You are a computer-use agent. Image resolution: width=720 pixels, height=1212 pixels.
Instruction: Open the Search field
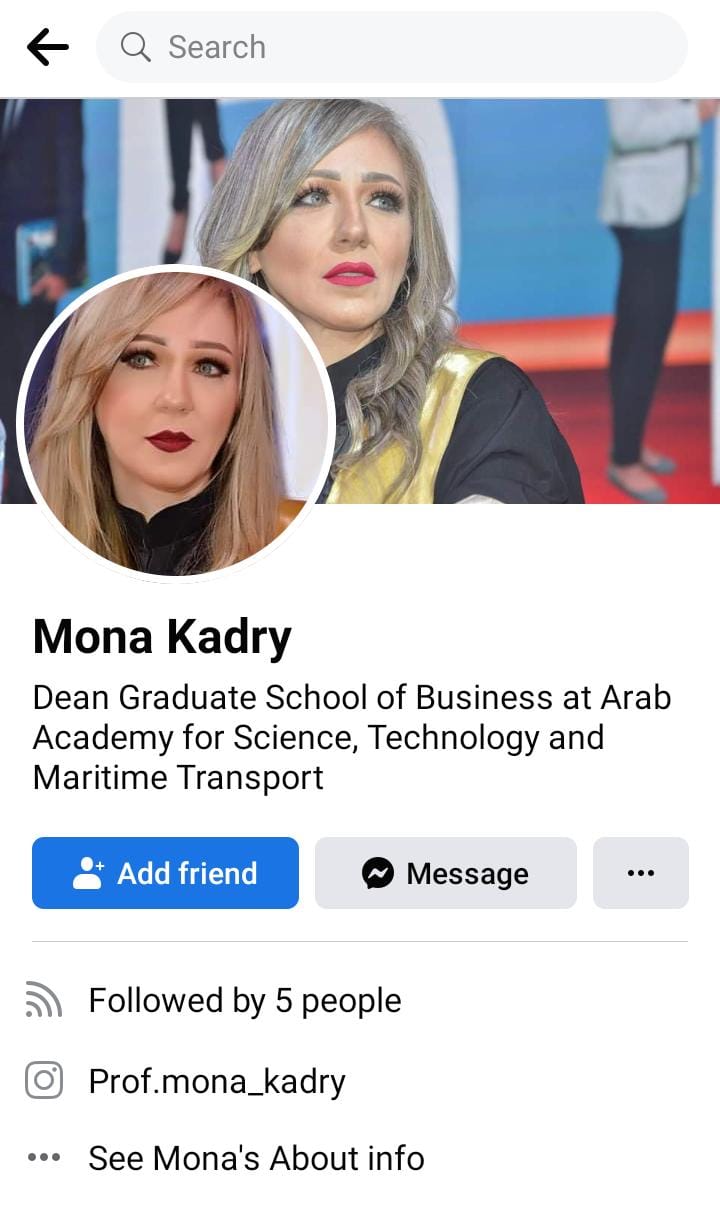click(x=392, y=47)
